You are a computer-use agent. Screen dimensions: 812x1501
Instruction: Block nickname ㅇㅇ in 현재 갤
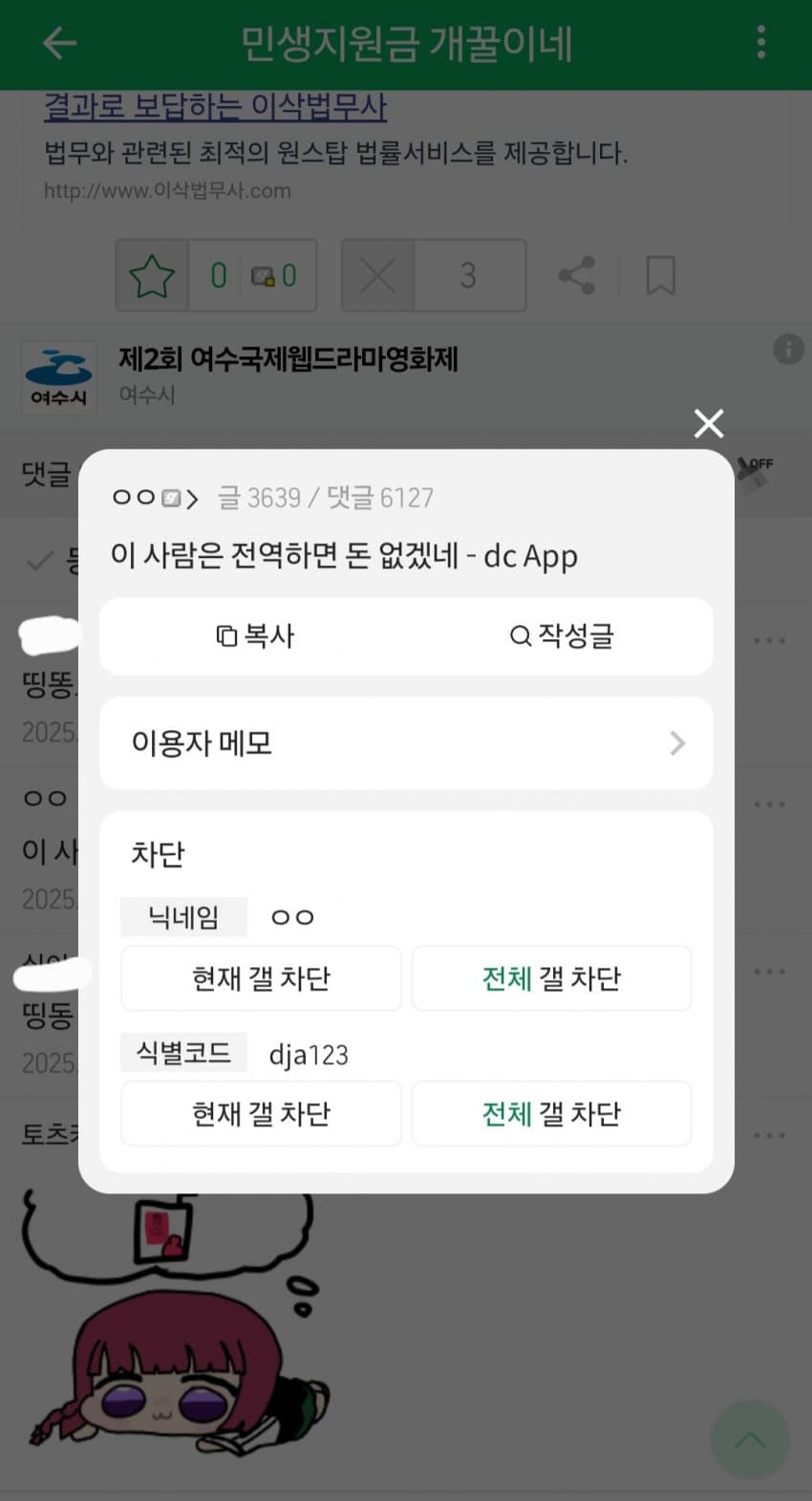point(261,978)
